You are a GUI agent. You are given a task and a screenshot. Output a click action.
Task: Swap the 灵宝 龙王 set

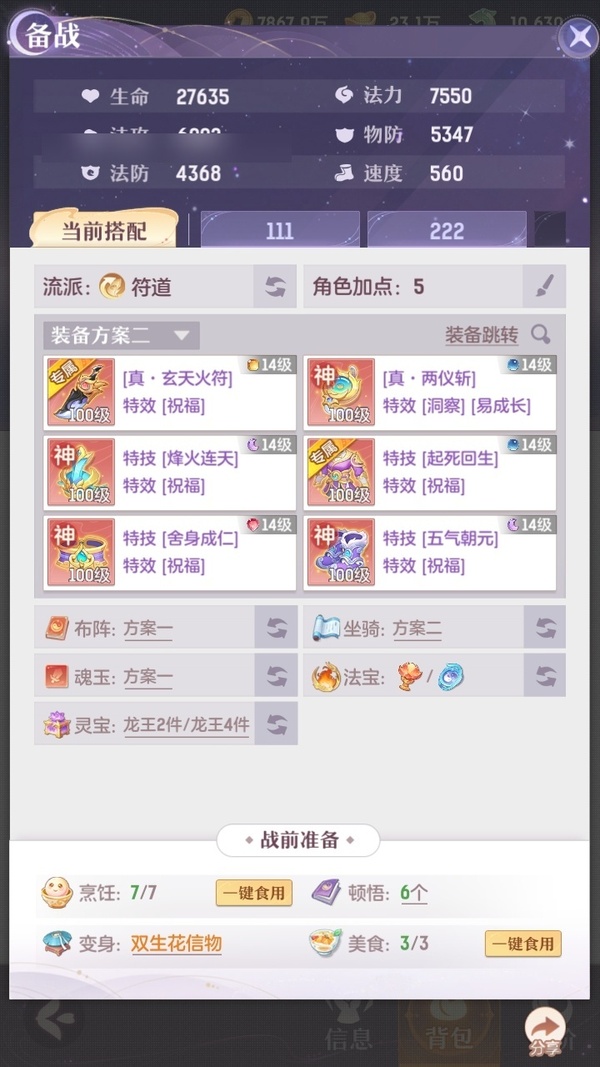[275, 724]
